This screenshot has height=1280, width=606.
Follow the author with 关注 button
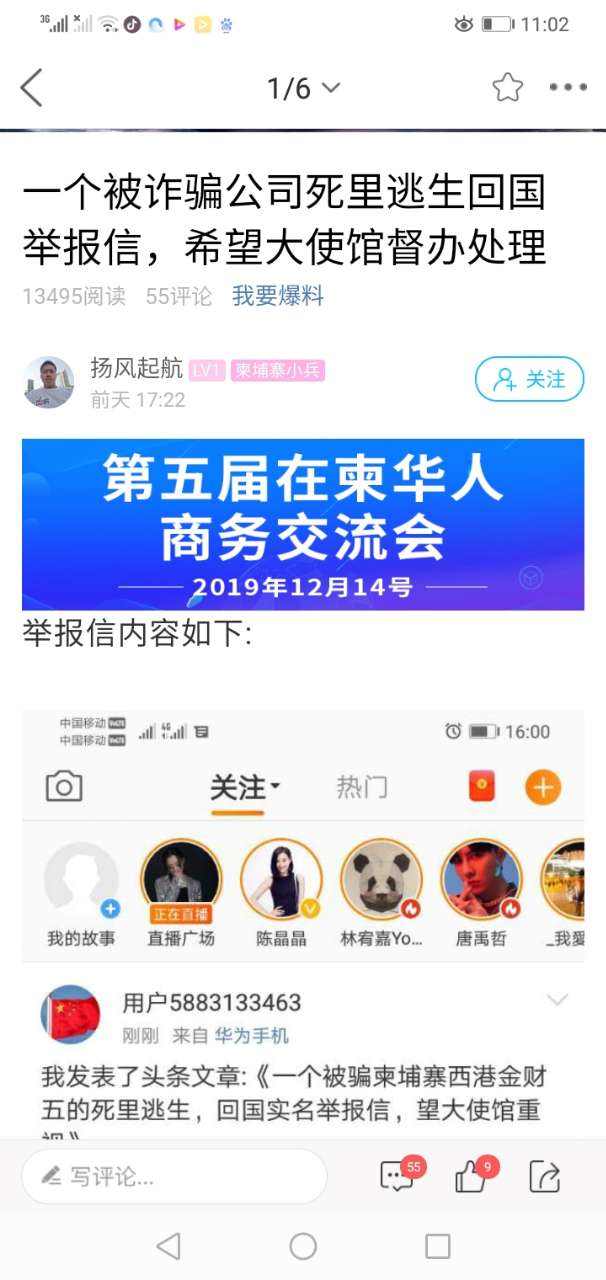(x=529, y=379)
